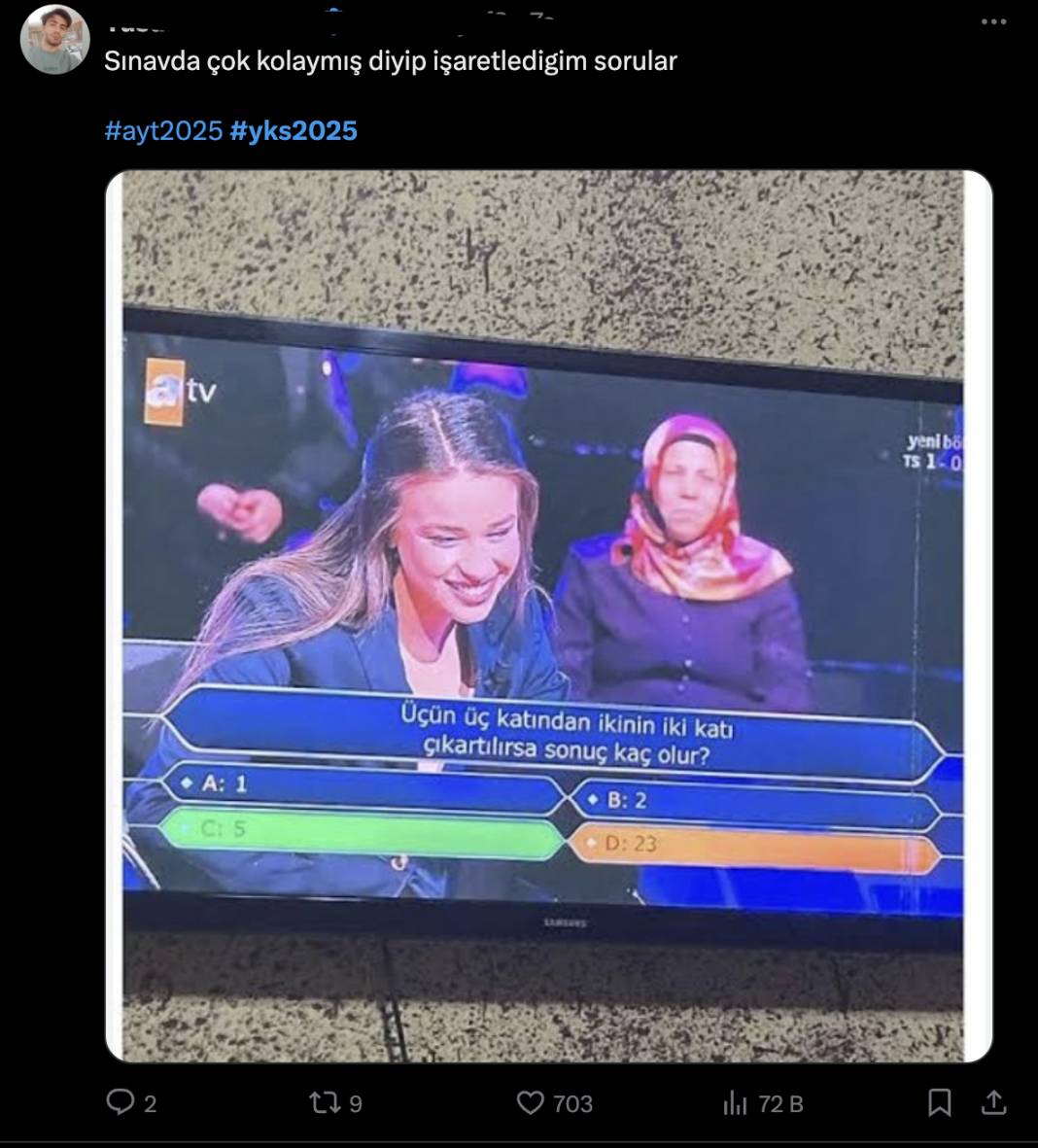Image resolution: width=1038 pixels, height=1148 pixels.
Task: Open the #ayt2025 hashtag
Action: pyautogui.click(x=163, y=130)
